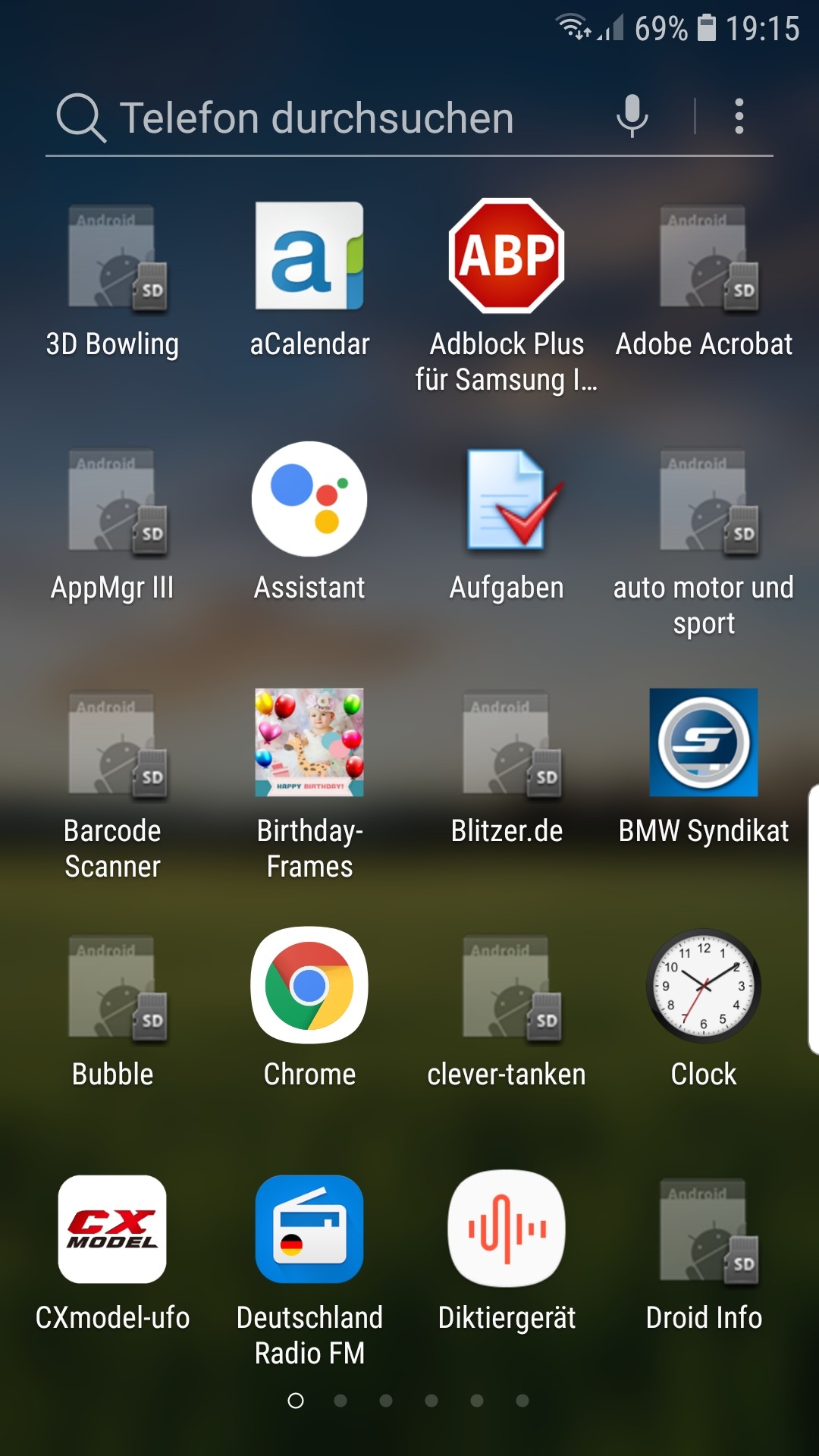Open Adblock Plus für Samsung
819x1456 pixels.
pos(507,256)
